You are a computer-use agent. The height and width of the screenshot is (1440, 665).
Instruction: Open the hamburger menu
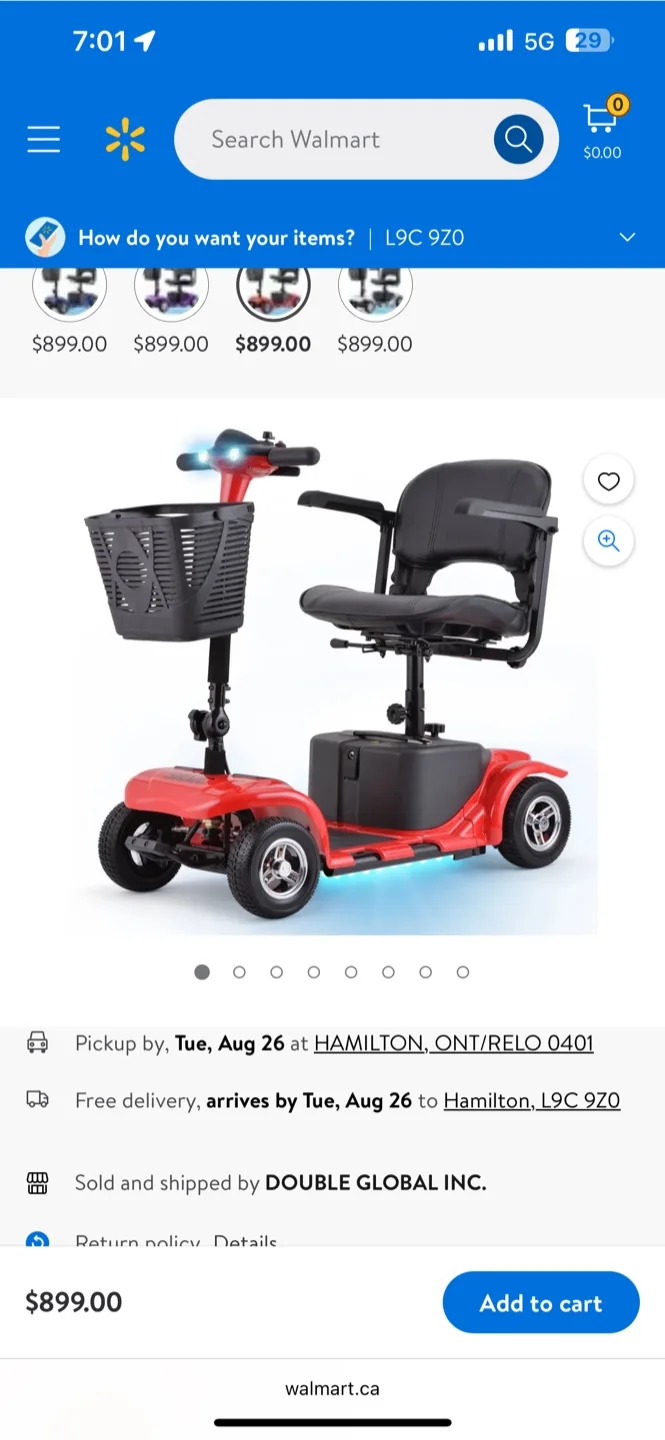(x=44, y=139)
